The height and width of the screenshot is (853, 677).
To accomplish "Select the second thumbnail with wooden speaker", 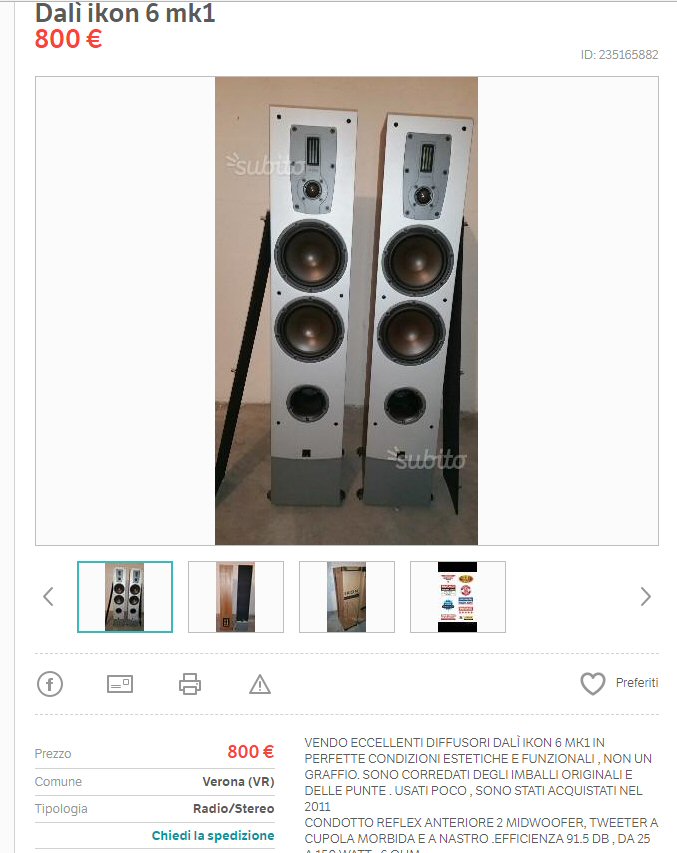I will 236,597.
